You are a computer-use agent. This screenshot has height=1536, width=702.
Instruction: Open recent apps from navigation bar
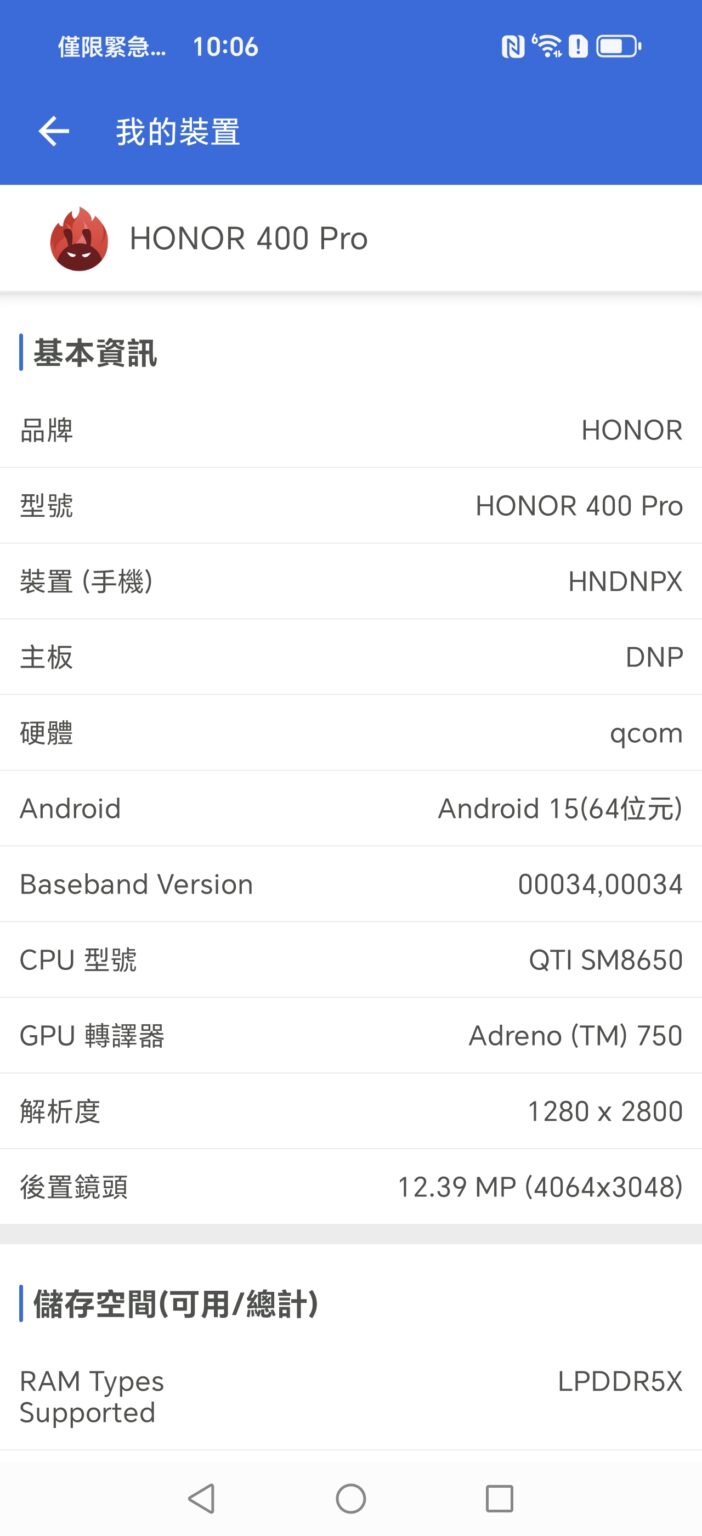(x=499, y=1498)
